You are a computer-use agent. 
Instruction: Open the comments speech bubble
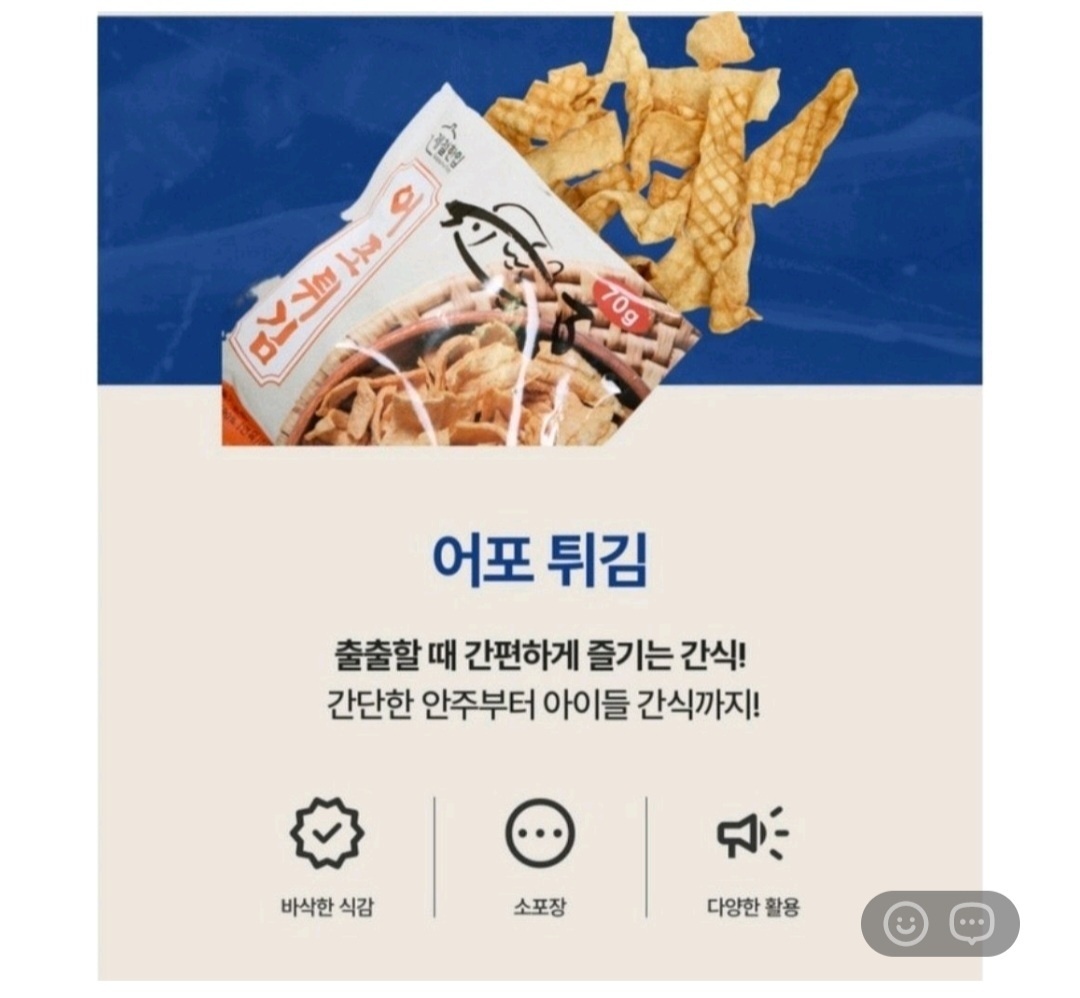(x=972, y=924)
